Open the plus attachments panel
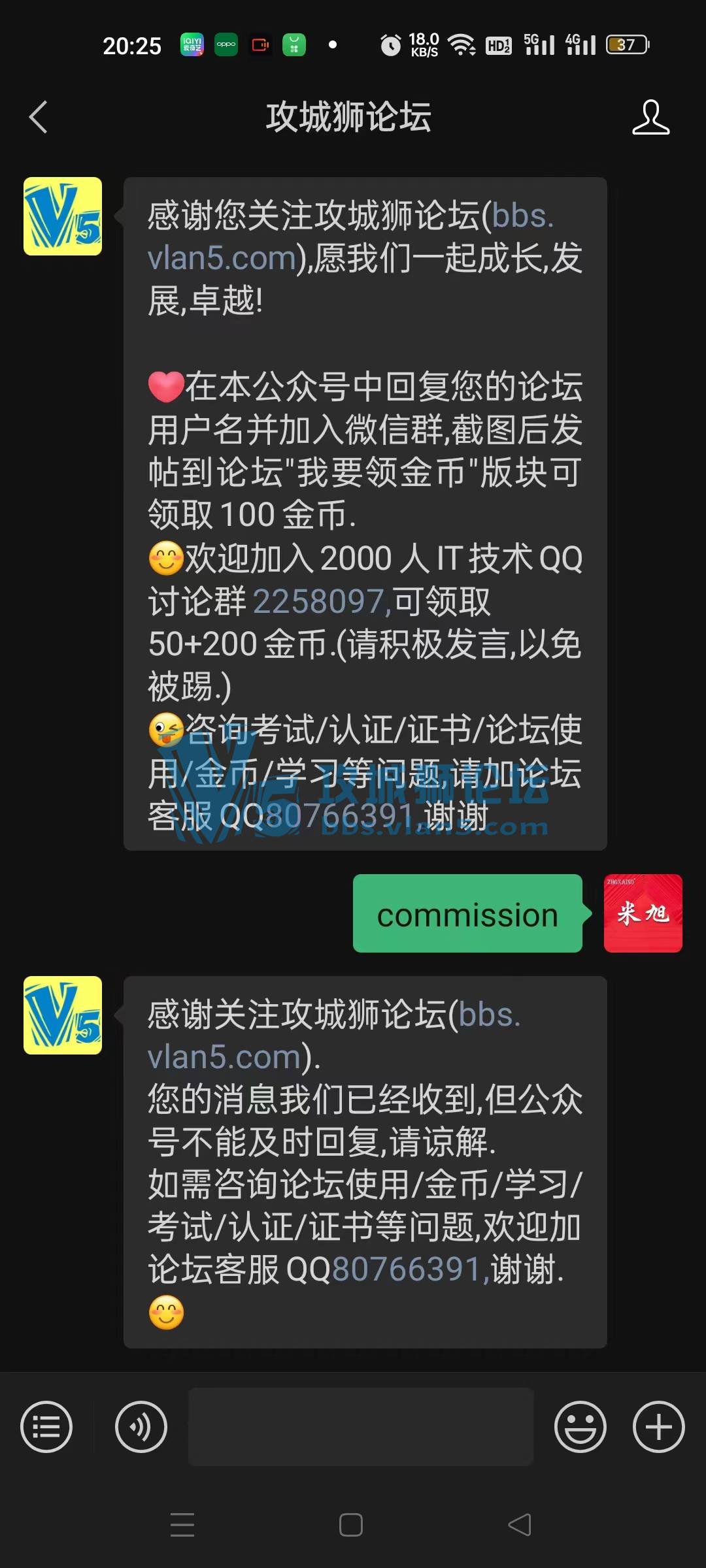706x1568 pixels. click(x=658, y=1426)
